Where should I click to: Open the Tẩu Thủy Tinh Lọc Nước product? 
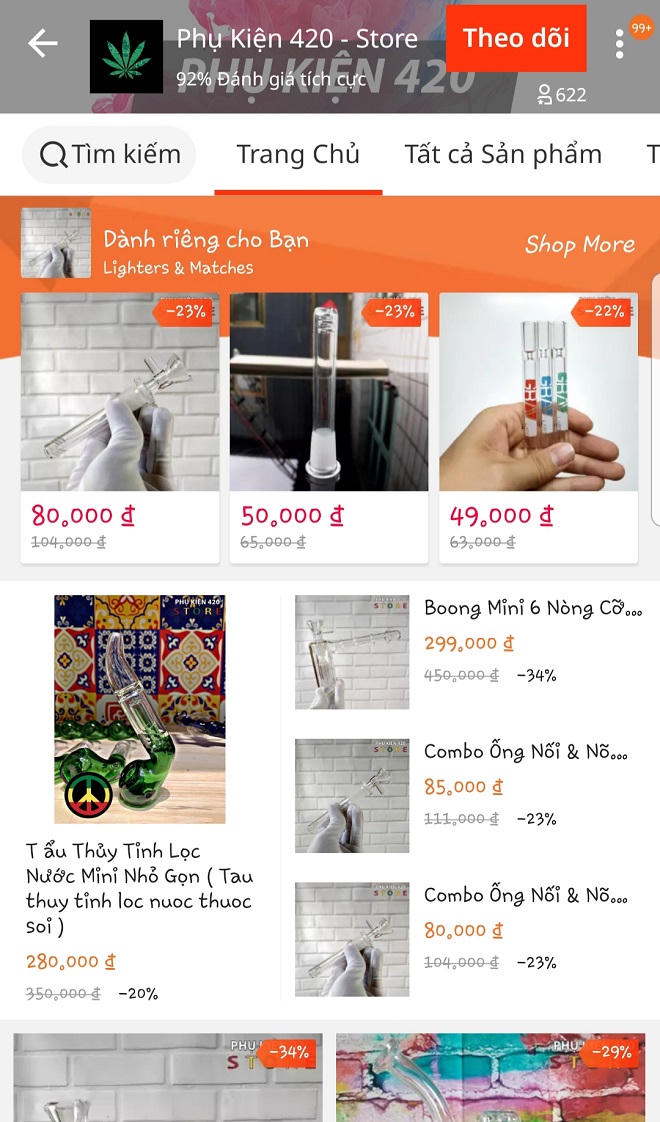[x=140, y=790]
